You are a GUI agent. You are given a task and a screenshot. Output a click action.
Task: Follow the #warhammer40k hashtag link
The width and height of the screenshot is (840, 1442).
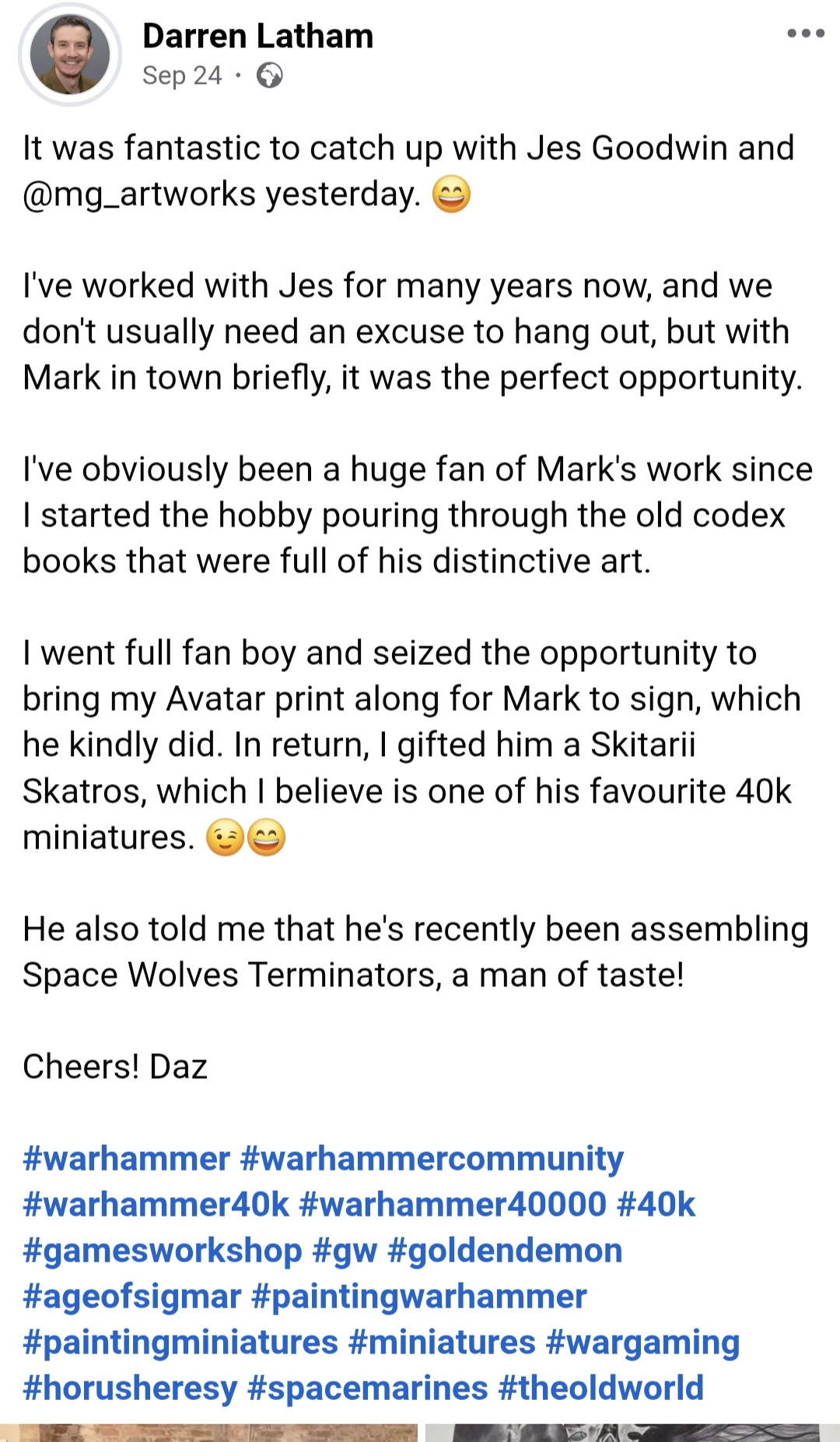click(x=156, y=1205)
